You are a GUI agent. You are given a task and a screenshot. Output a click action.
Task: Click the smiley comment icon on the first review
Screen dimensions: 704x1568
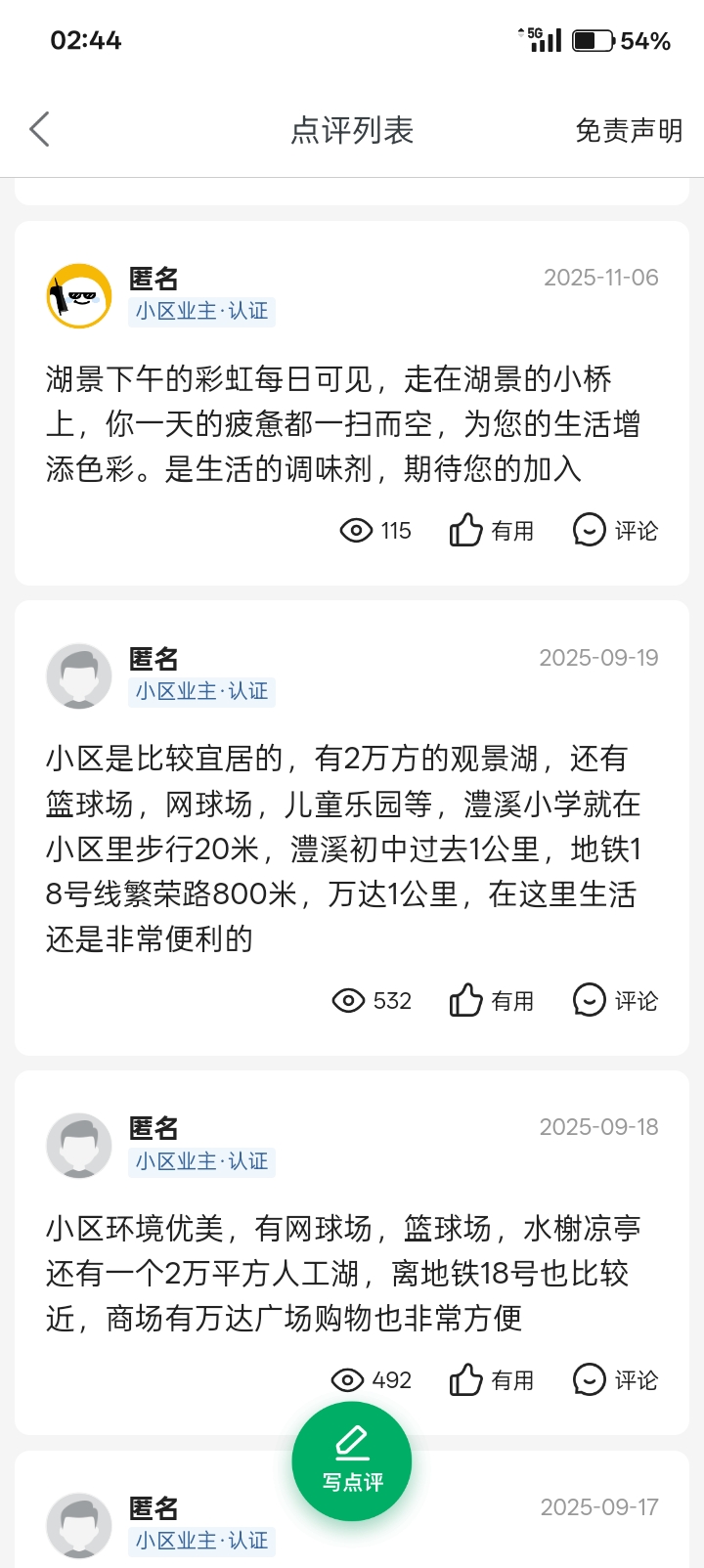pos(588,530)
